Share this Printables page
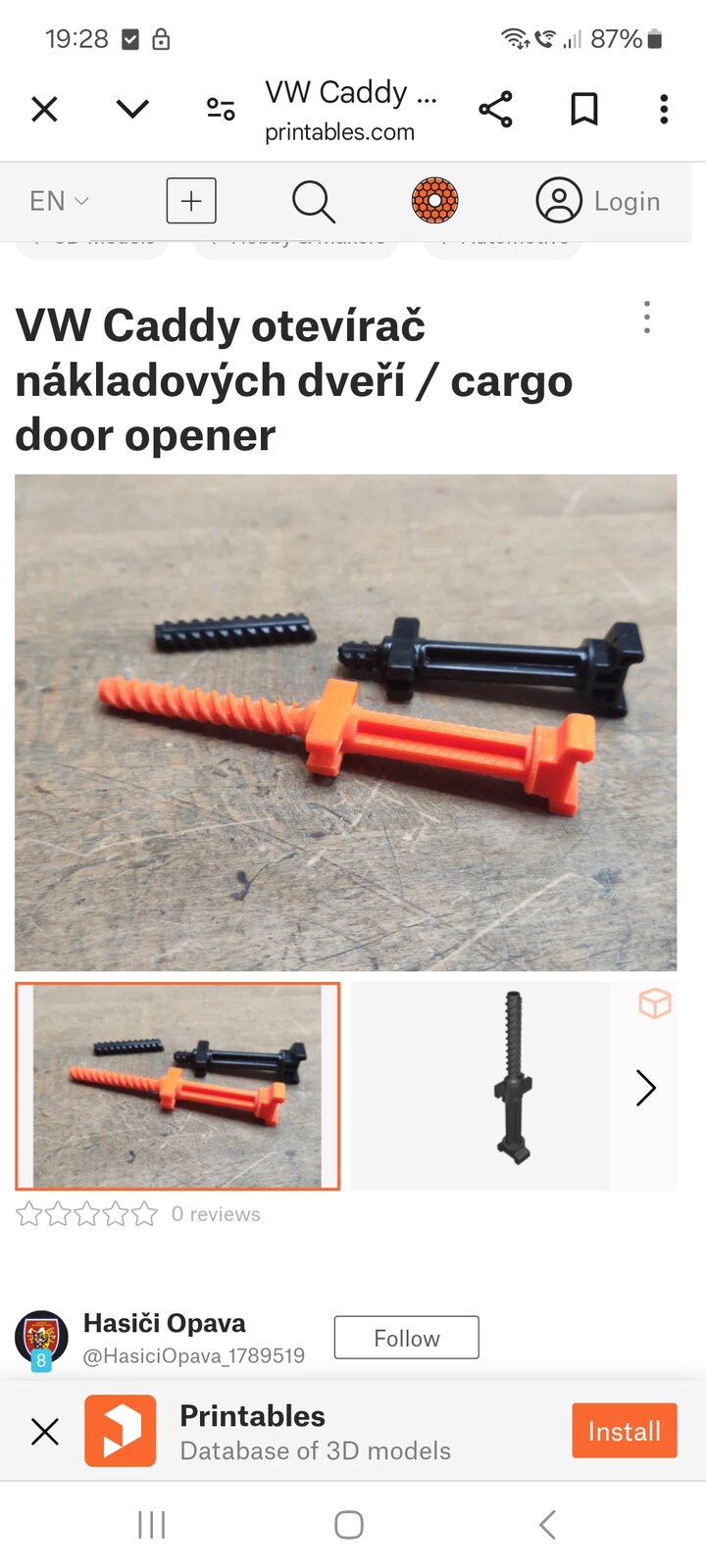706x1568 pixels. 495,109
